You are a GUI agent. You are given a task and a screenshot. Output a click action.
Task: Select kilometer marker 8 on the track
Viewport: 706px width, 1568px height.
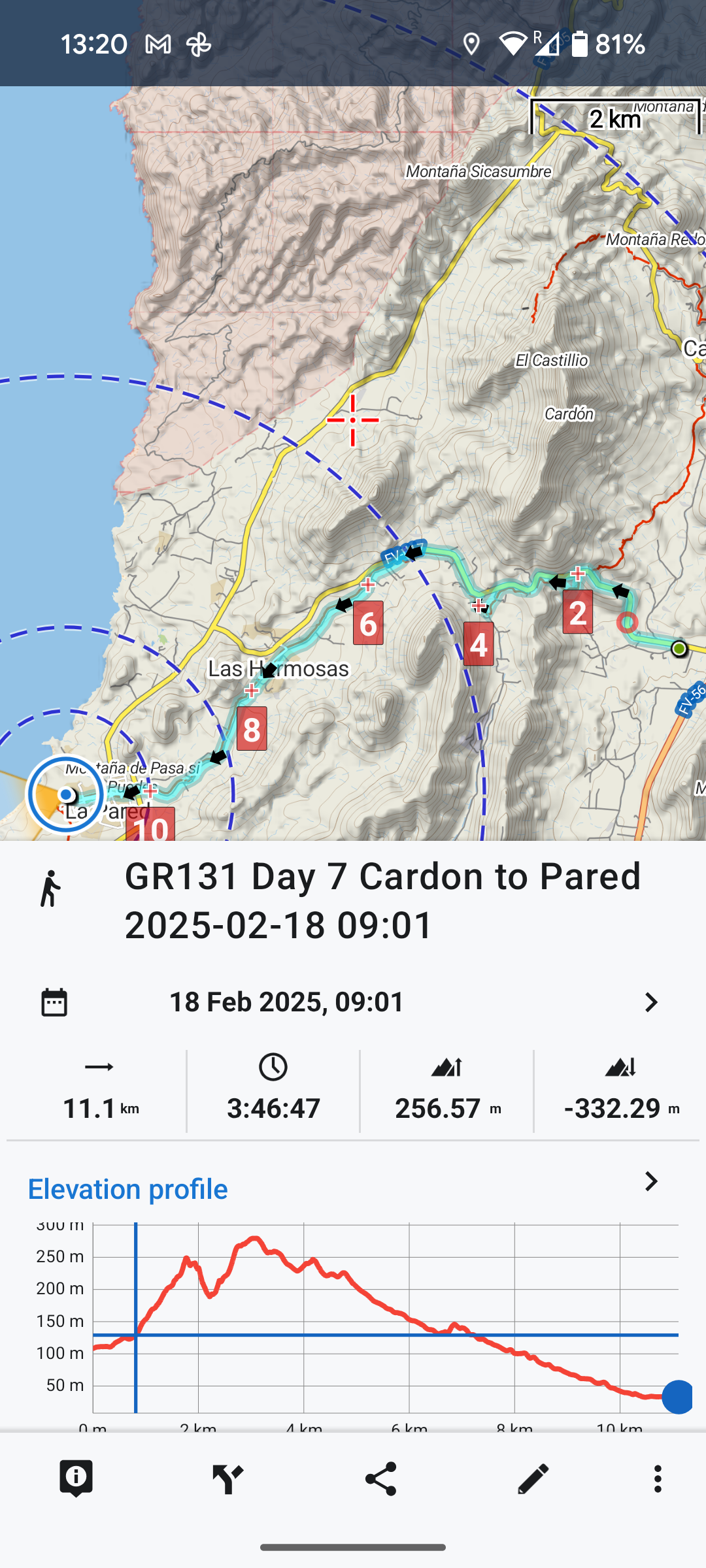[x=252, y=728]
